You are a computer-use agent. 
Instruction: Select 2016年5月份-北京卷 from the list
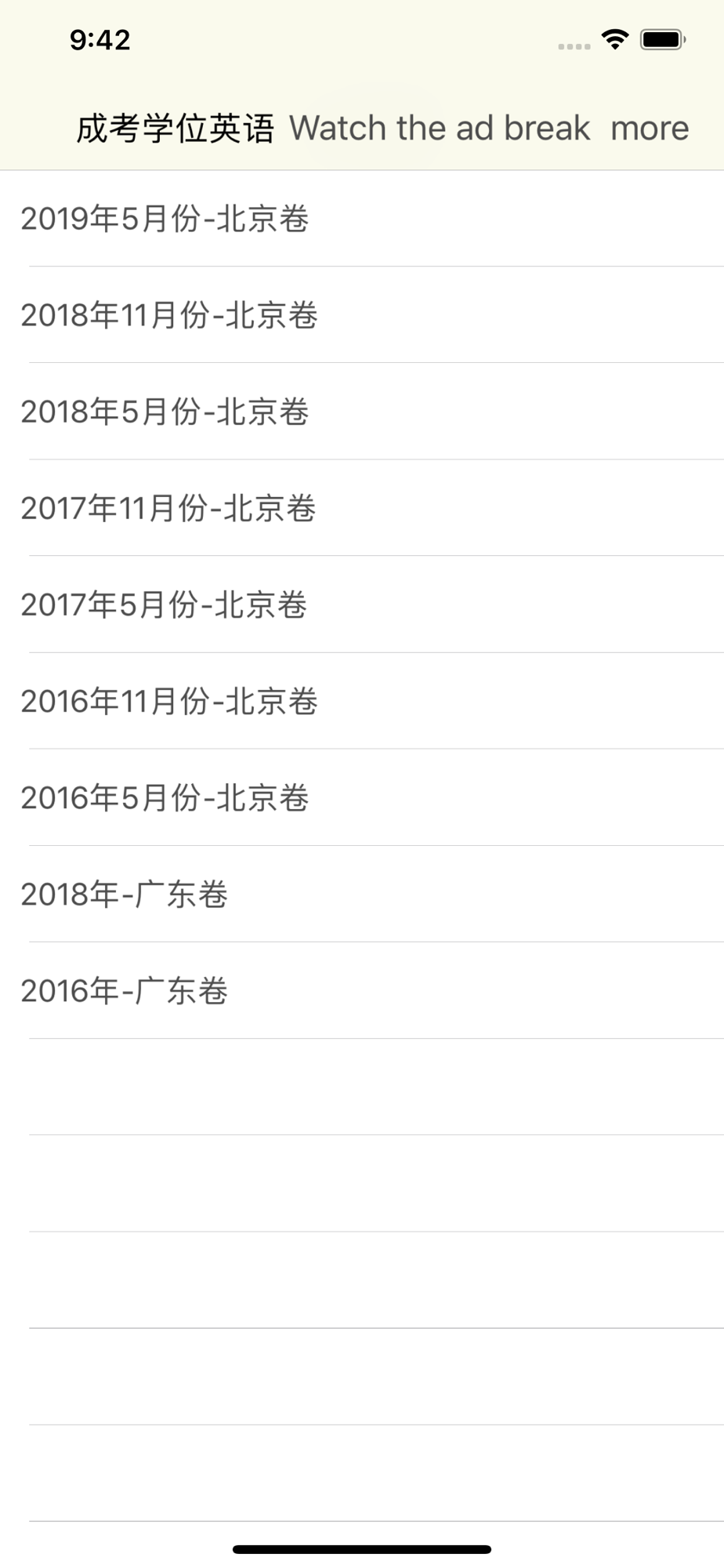pyautogui.click(x=362, y=797)
